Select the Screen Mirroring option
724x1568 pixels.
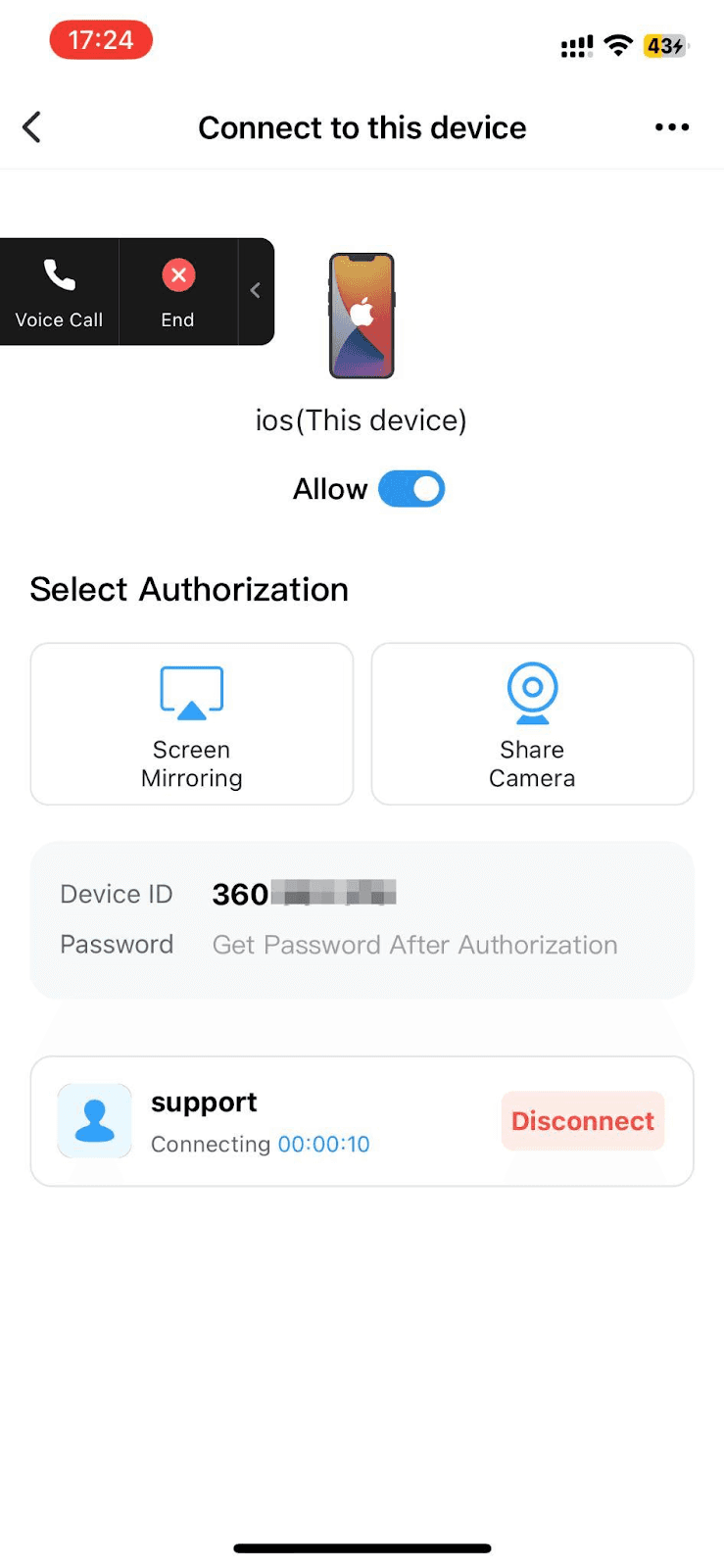(x=191, y=723)
